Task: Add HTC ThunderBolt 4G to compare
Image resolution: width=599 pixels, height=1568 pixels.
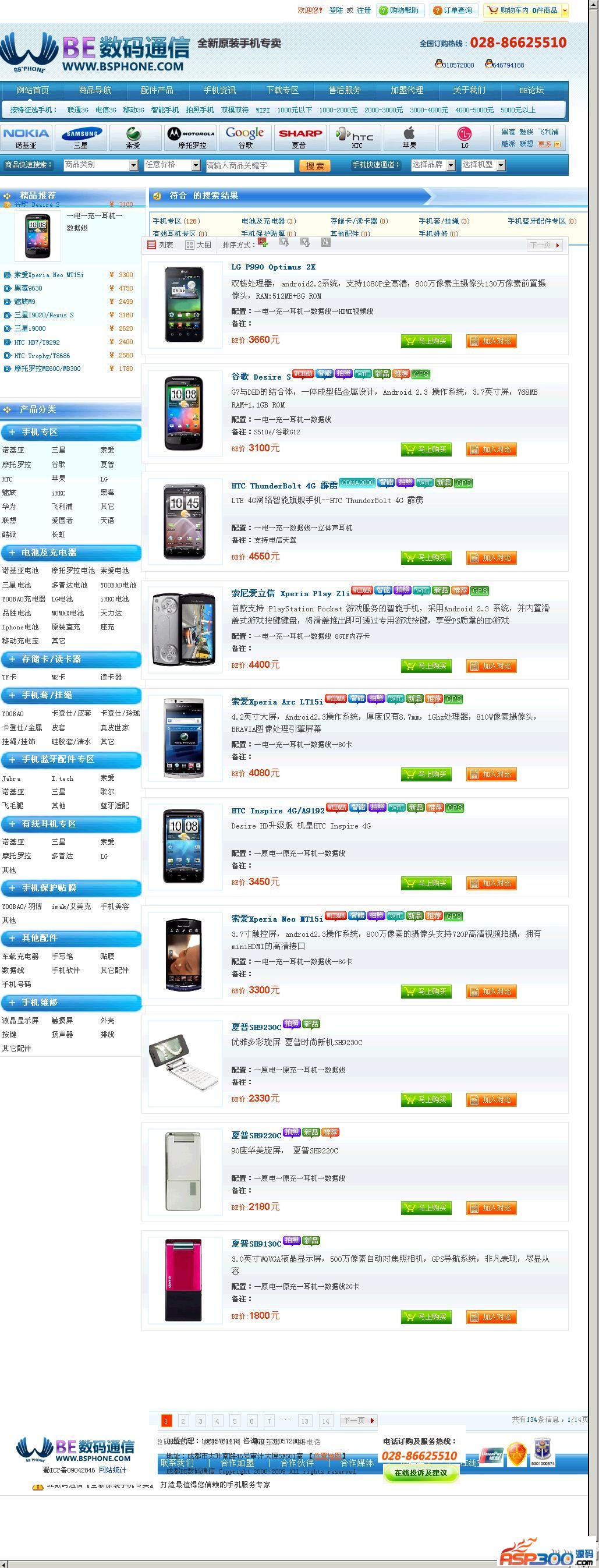Action: (491, 558)
